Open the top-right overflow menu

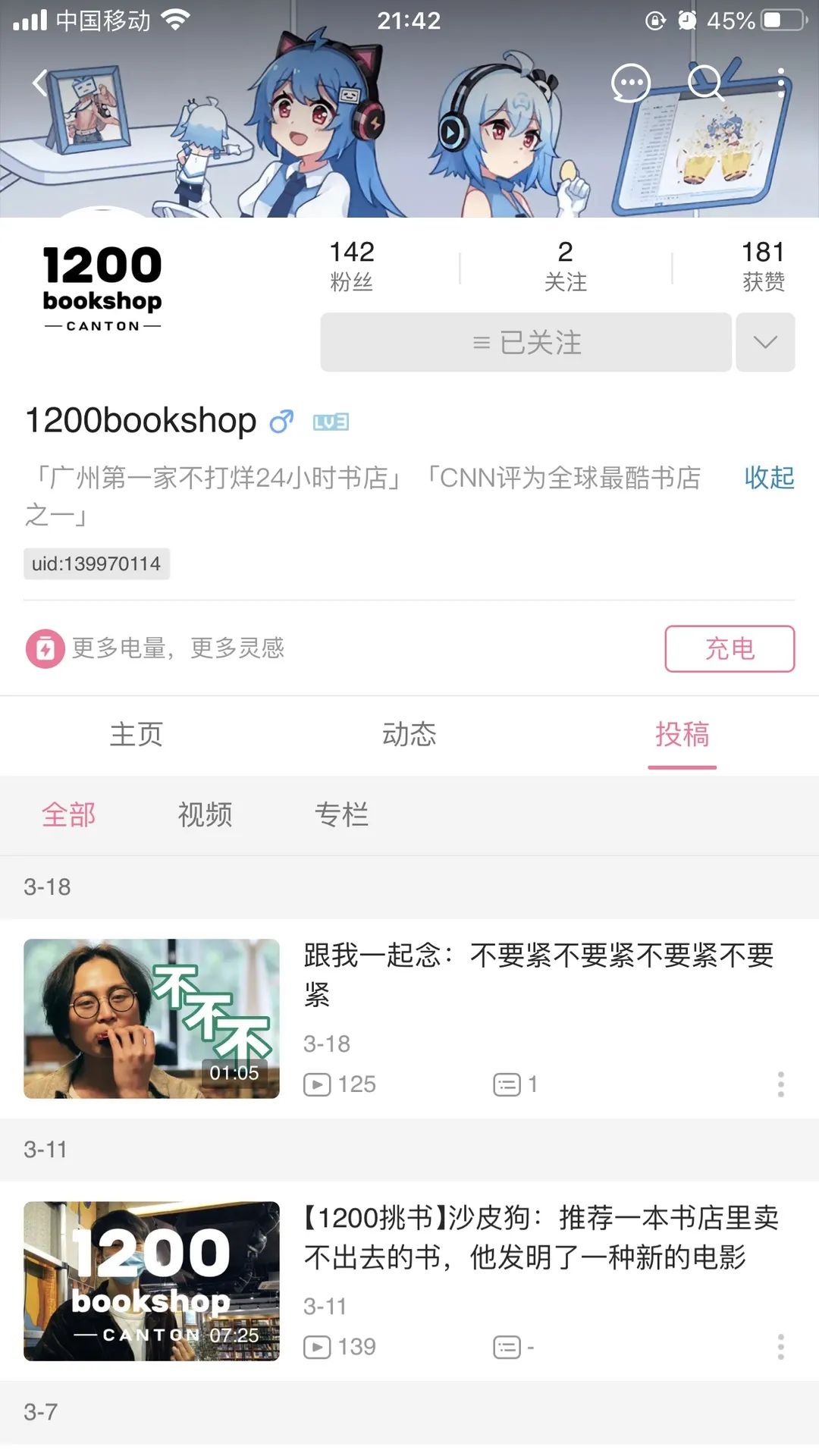pyautogui.click(x=780, y=83)
